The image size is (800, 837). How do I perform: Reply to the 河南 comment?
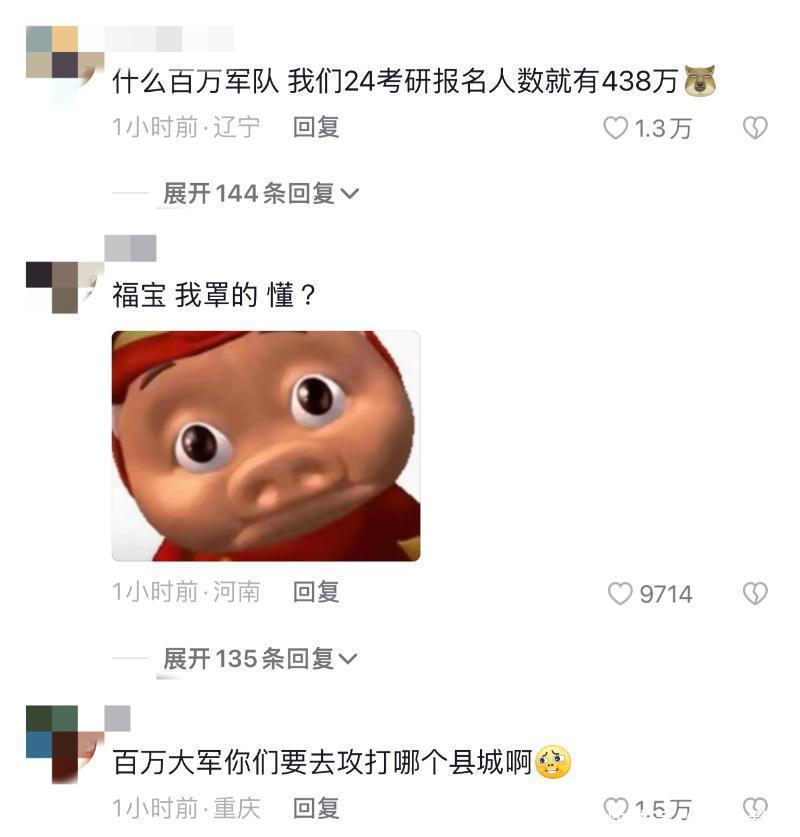(316, 592)
